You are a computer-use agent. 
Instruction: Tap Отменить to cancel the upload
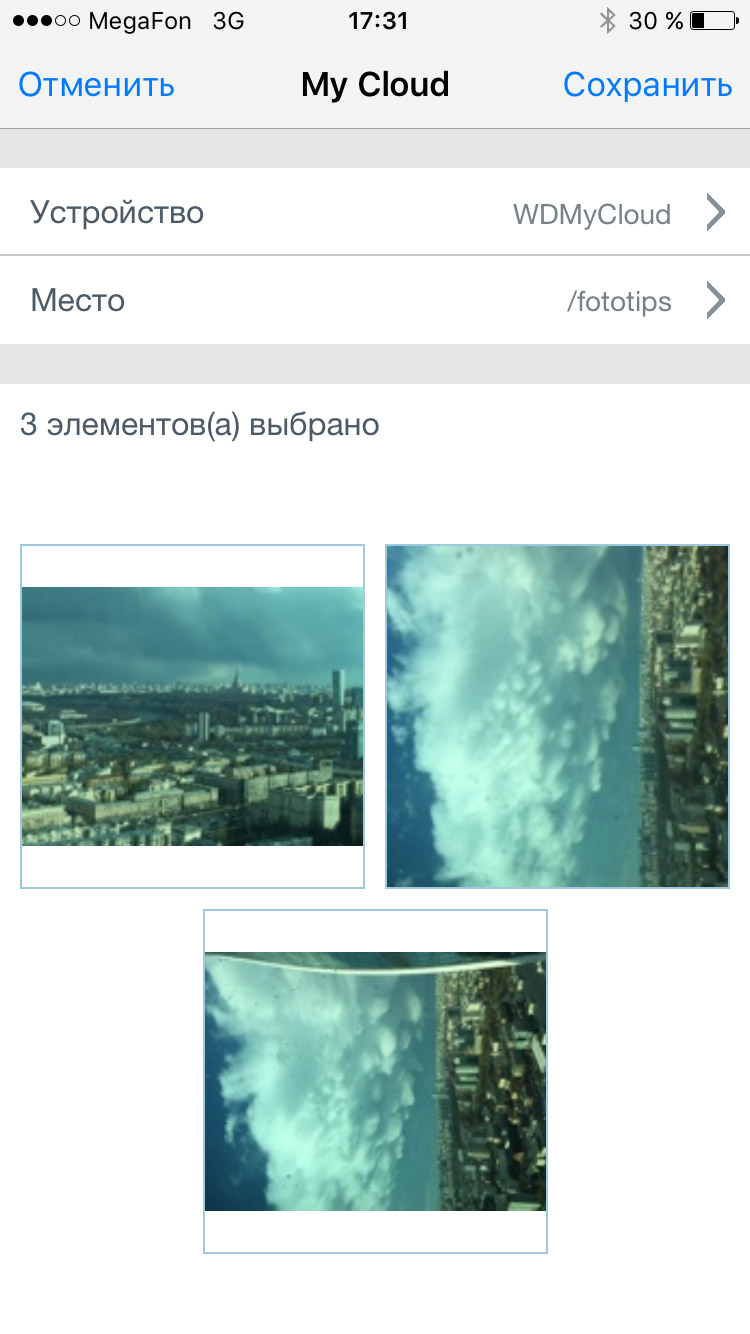96,85
